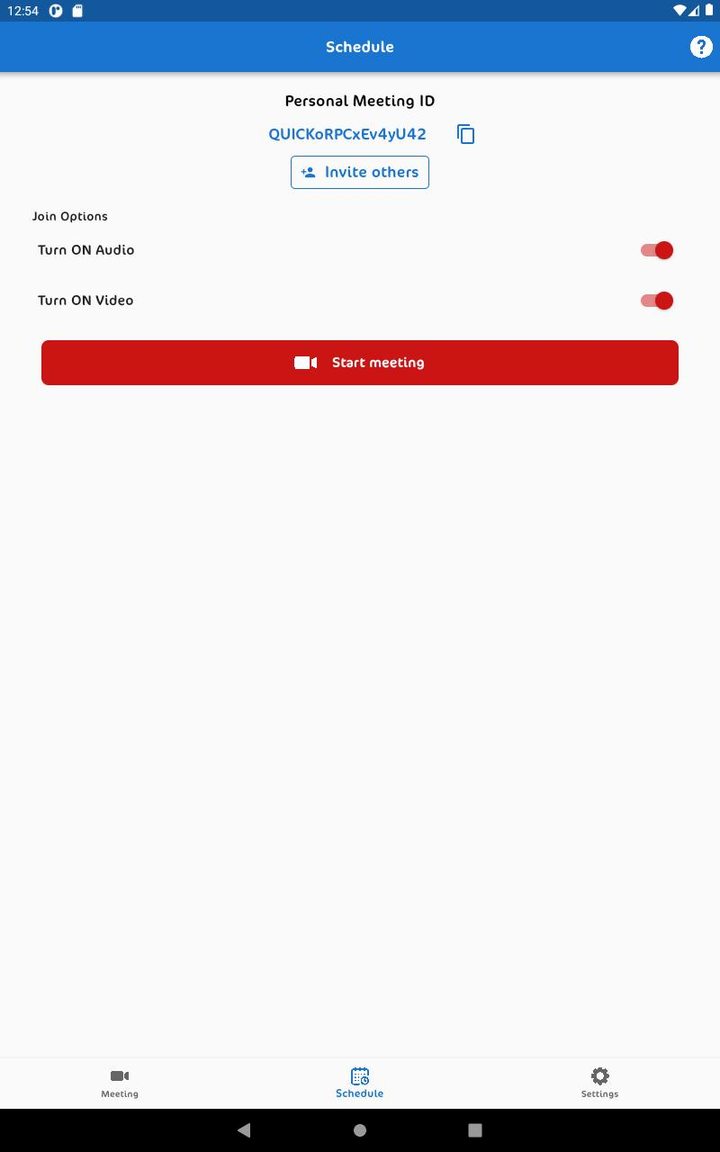Select the Schedule tab

360,1082
